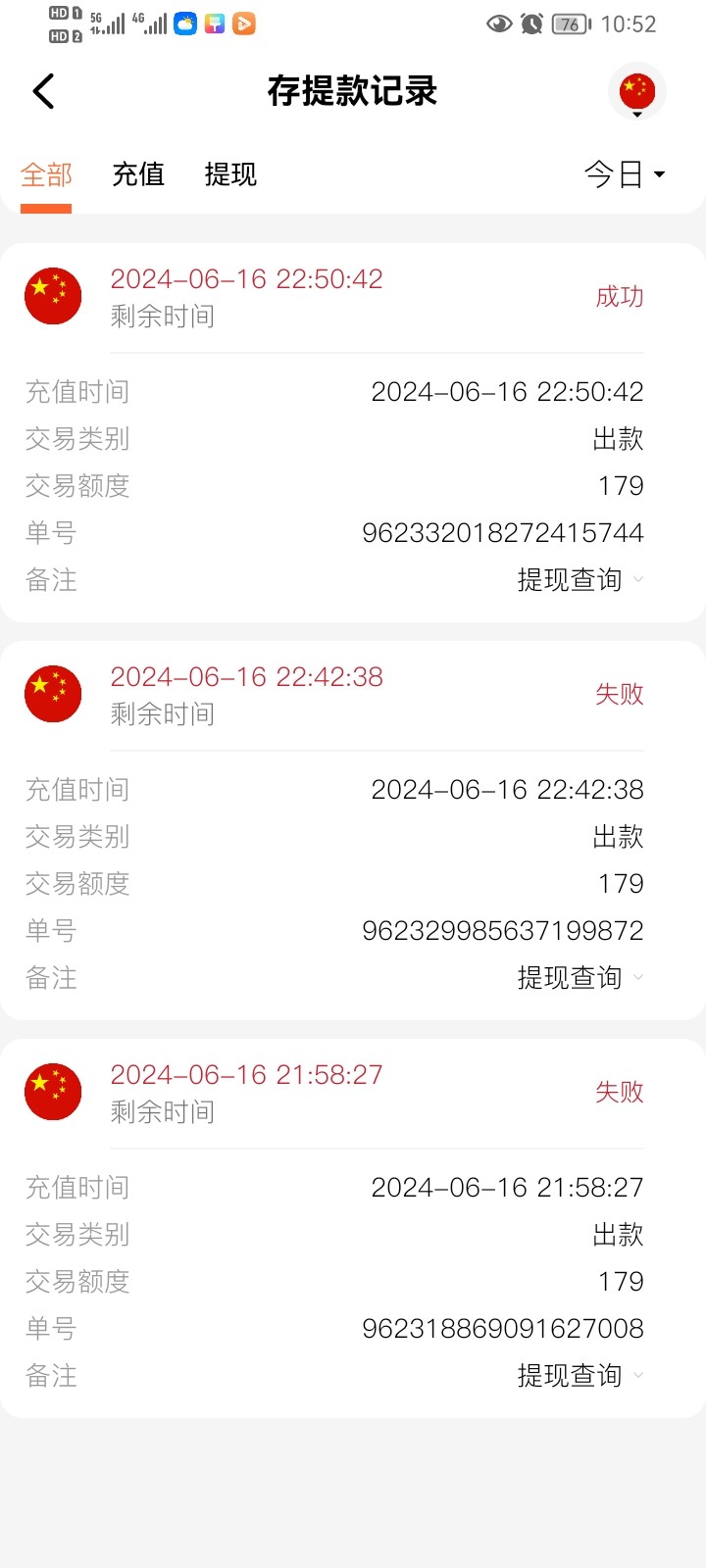Expand 提现查询 for the 22:50:42 record

pyautogui.click(x=580, y=580)
